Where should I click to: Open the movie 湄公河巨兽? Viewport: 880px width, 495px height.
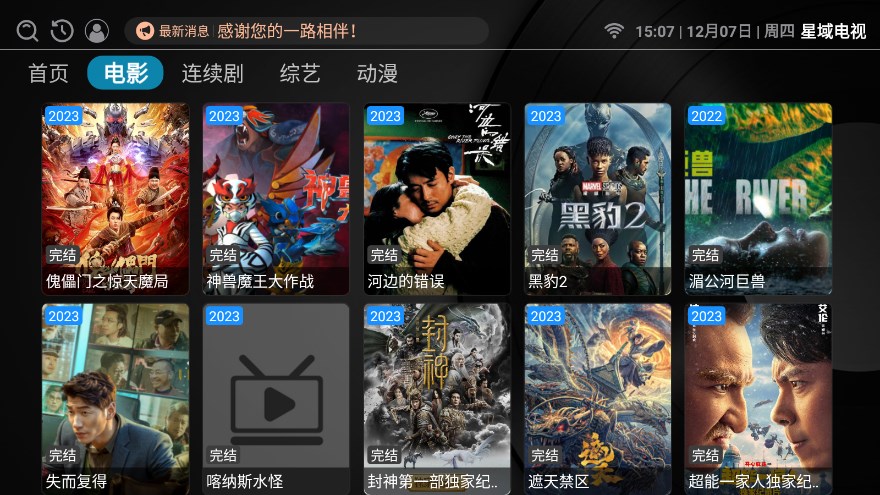[x=758, y=198]
